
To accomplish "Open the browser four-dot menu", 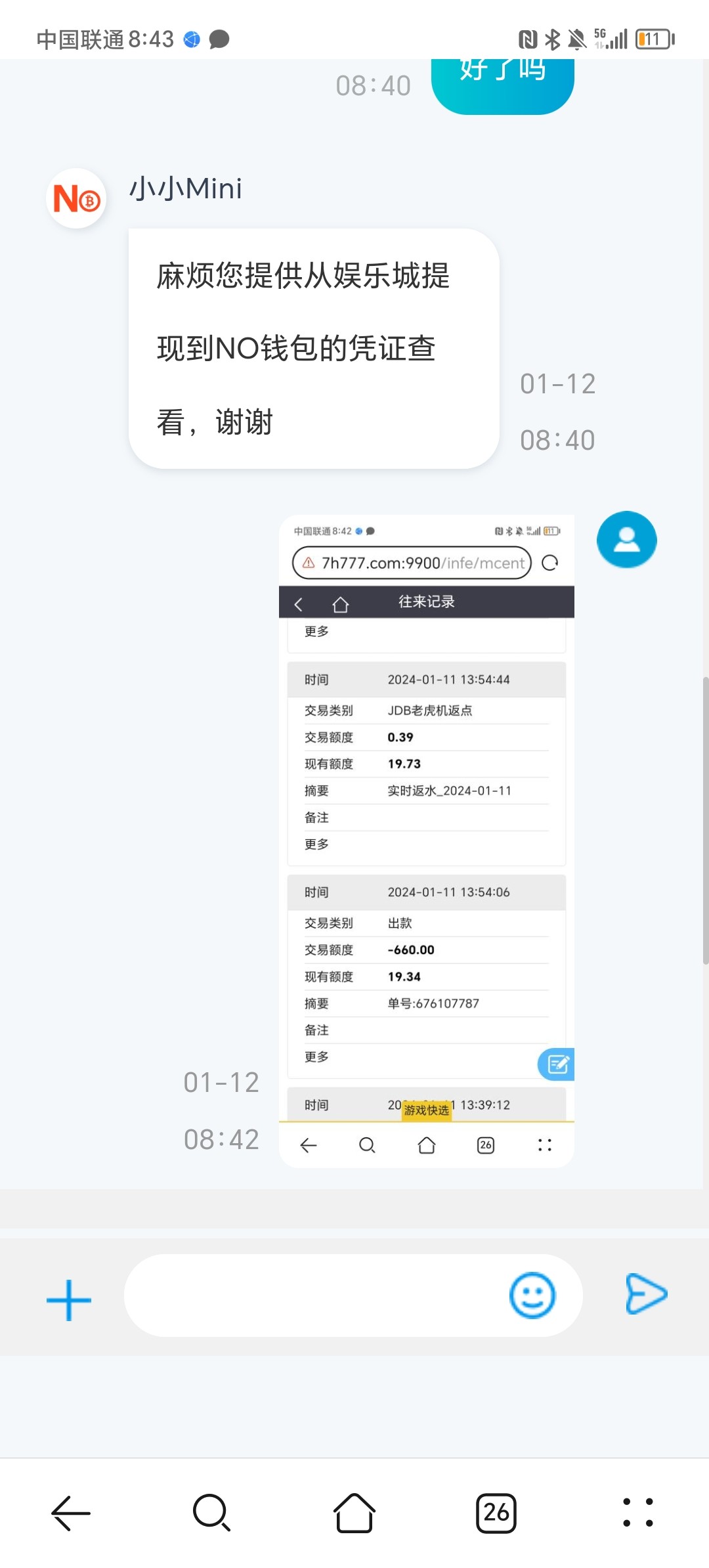I will [637, 1513].
